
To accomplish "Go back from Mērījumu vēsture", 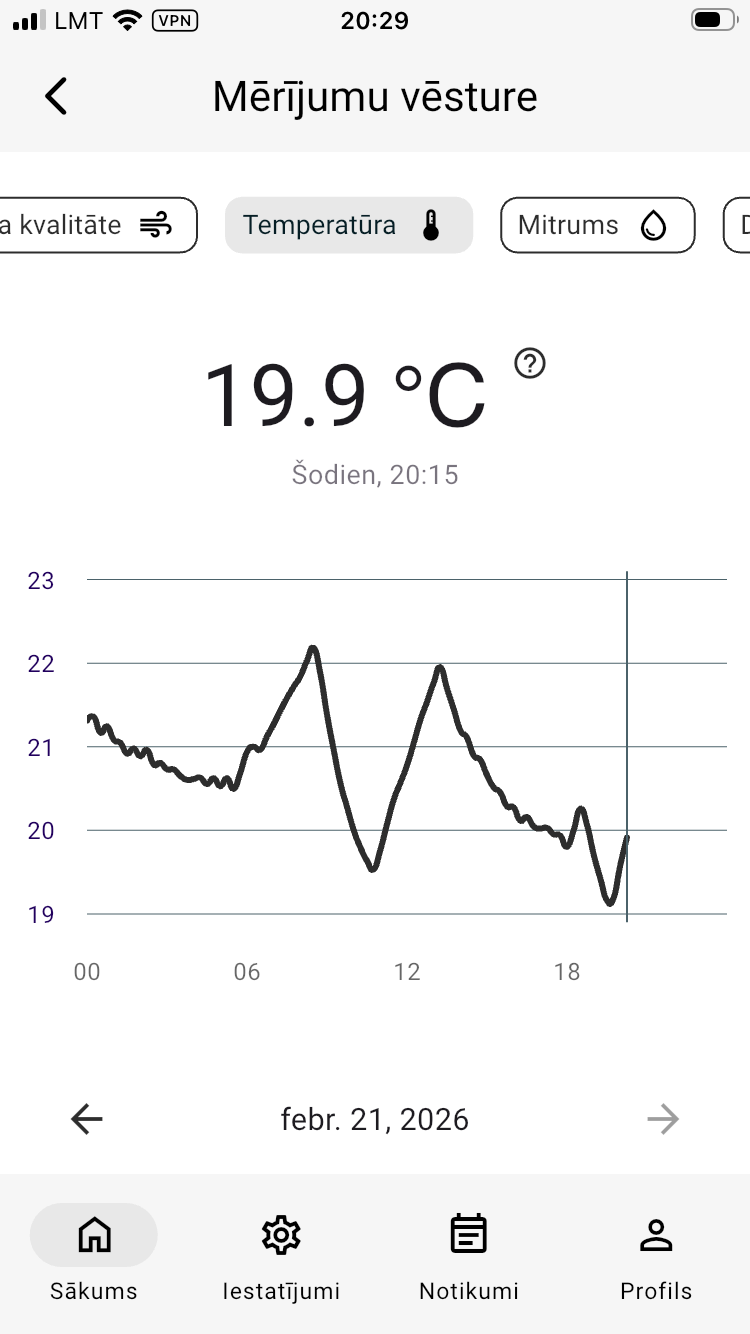I will (56, 97).
